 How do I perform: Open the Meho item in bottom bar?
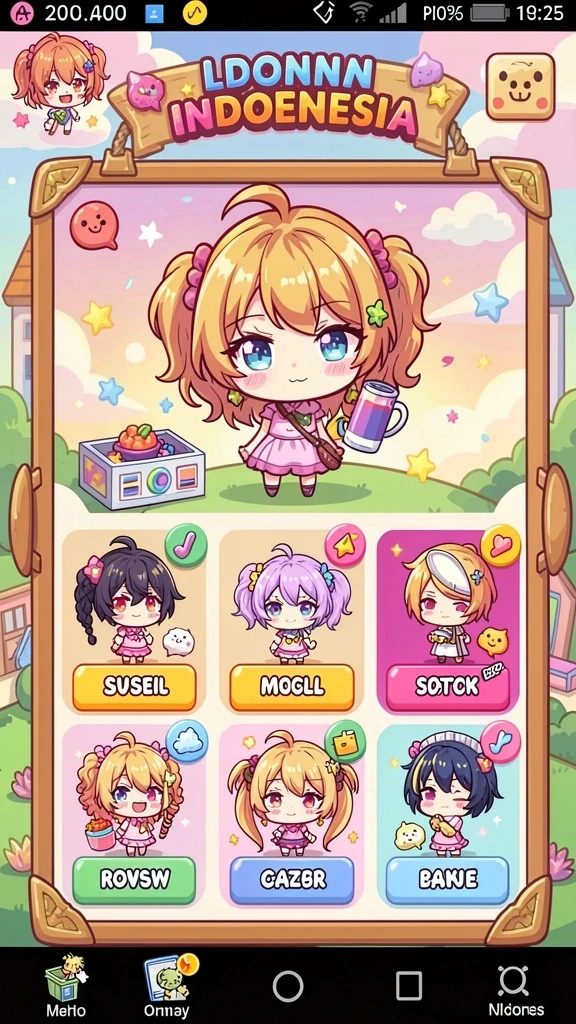(x=65, y=986)
